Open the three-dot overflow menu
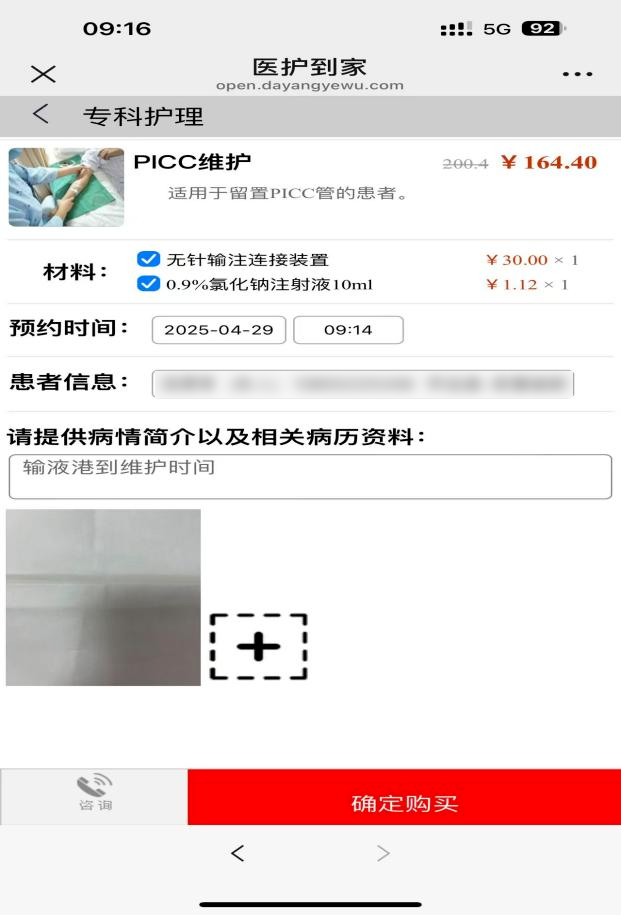 (577, 74)
